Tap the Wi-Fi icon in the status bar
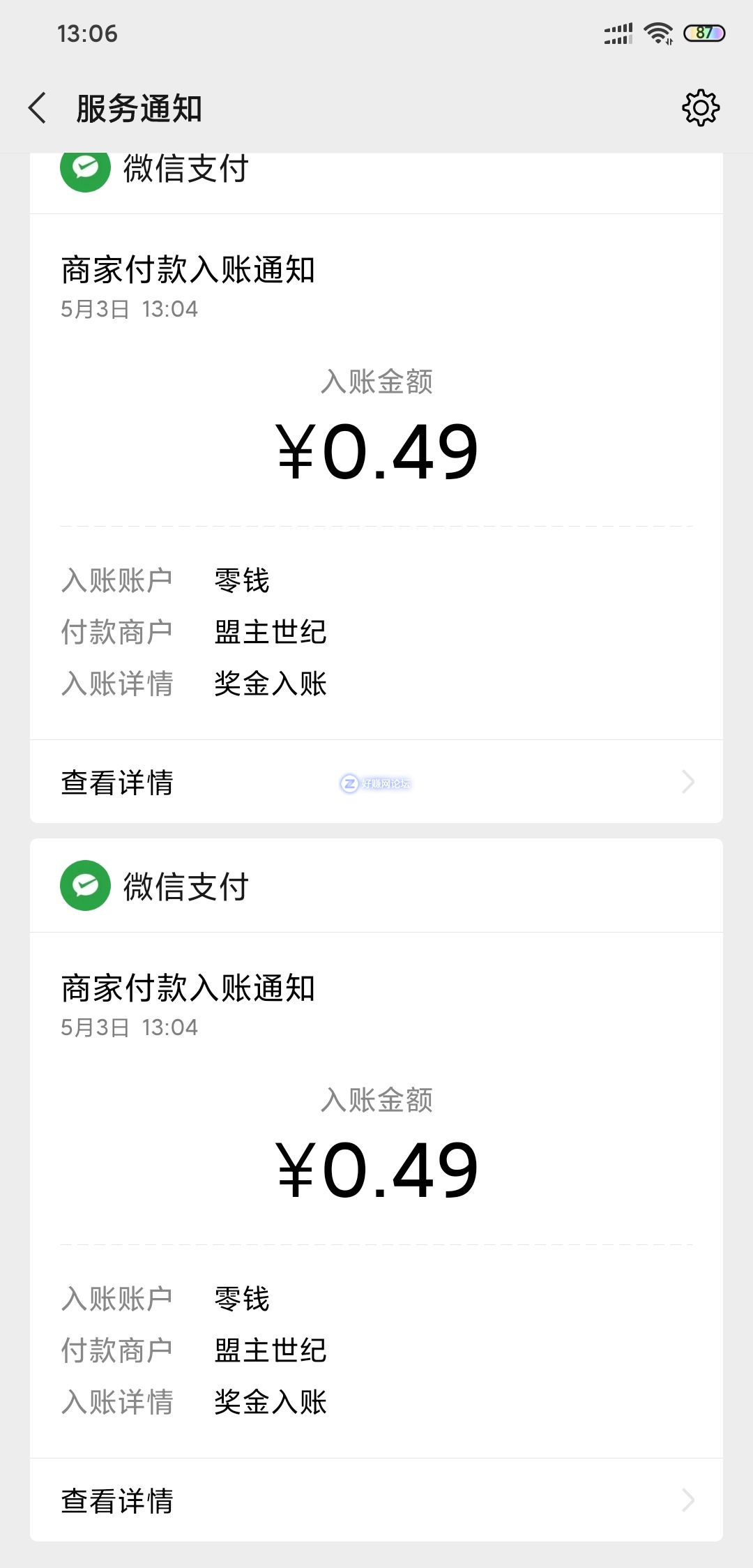 pos(658,31)
